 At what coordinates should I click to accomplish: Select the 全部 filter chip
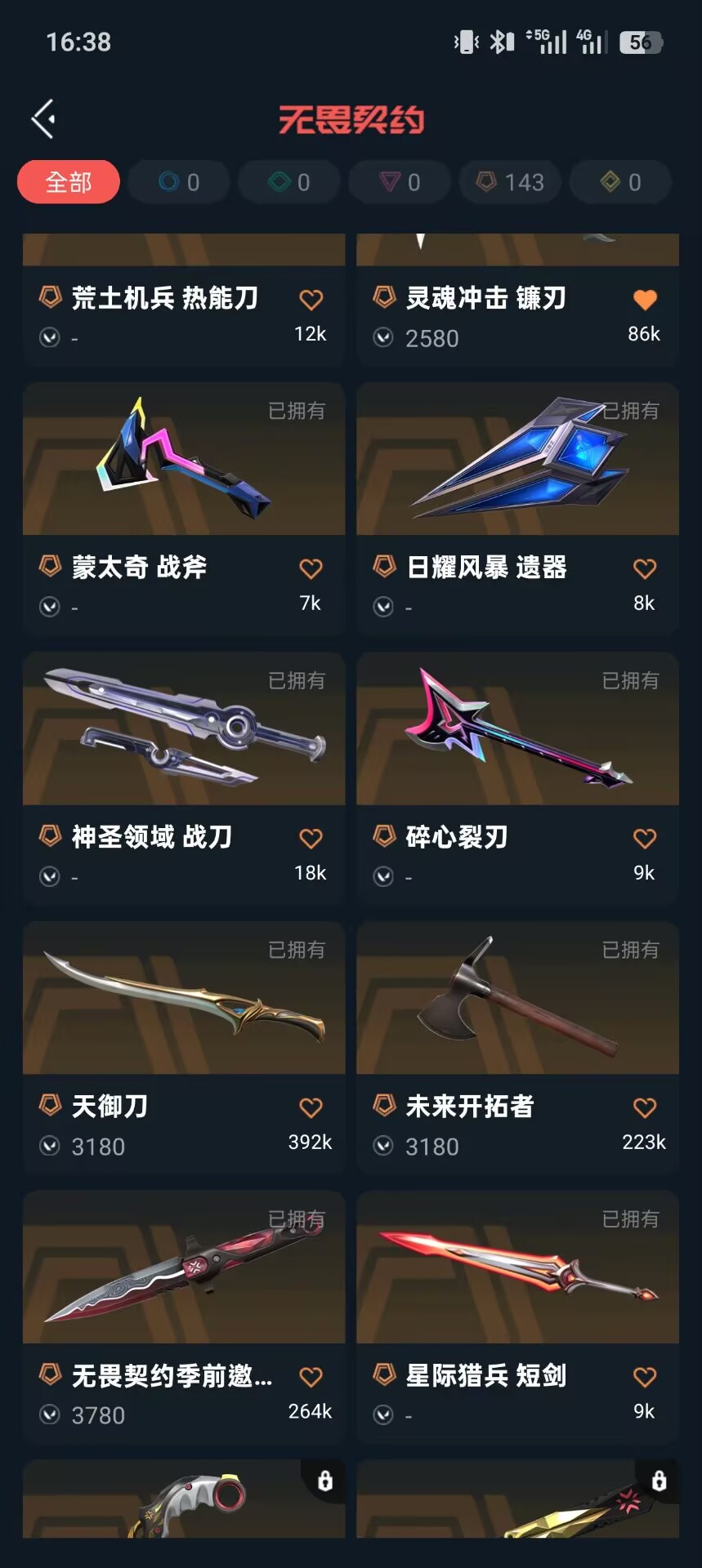[x=69, y=182]
